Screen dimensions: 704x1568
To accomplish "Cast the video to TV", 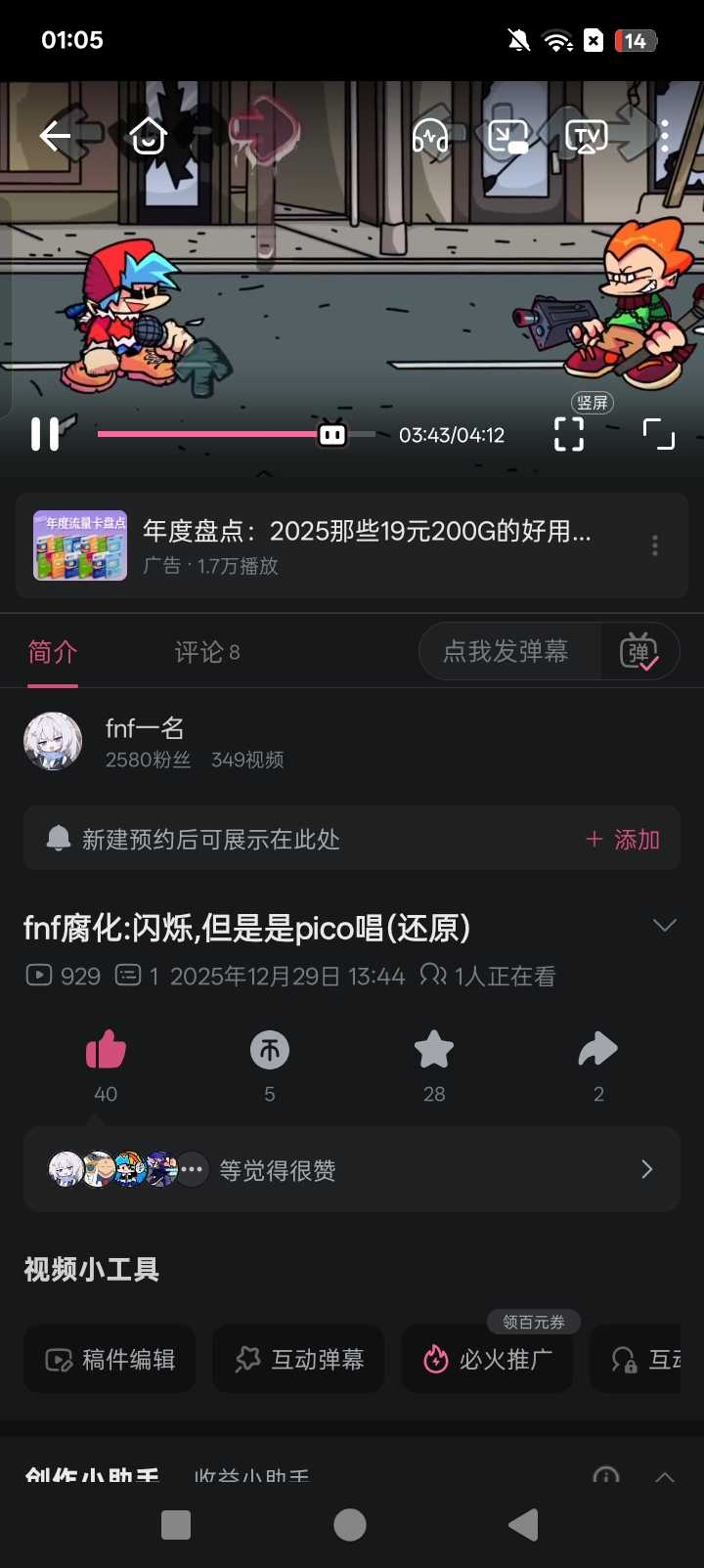I will coord(587,136).
